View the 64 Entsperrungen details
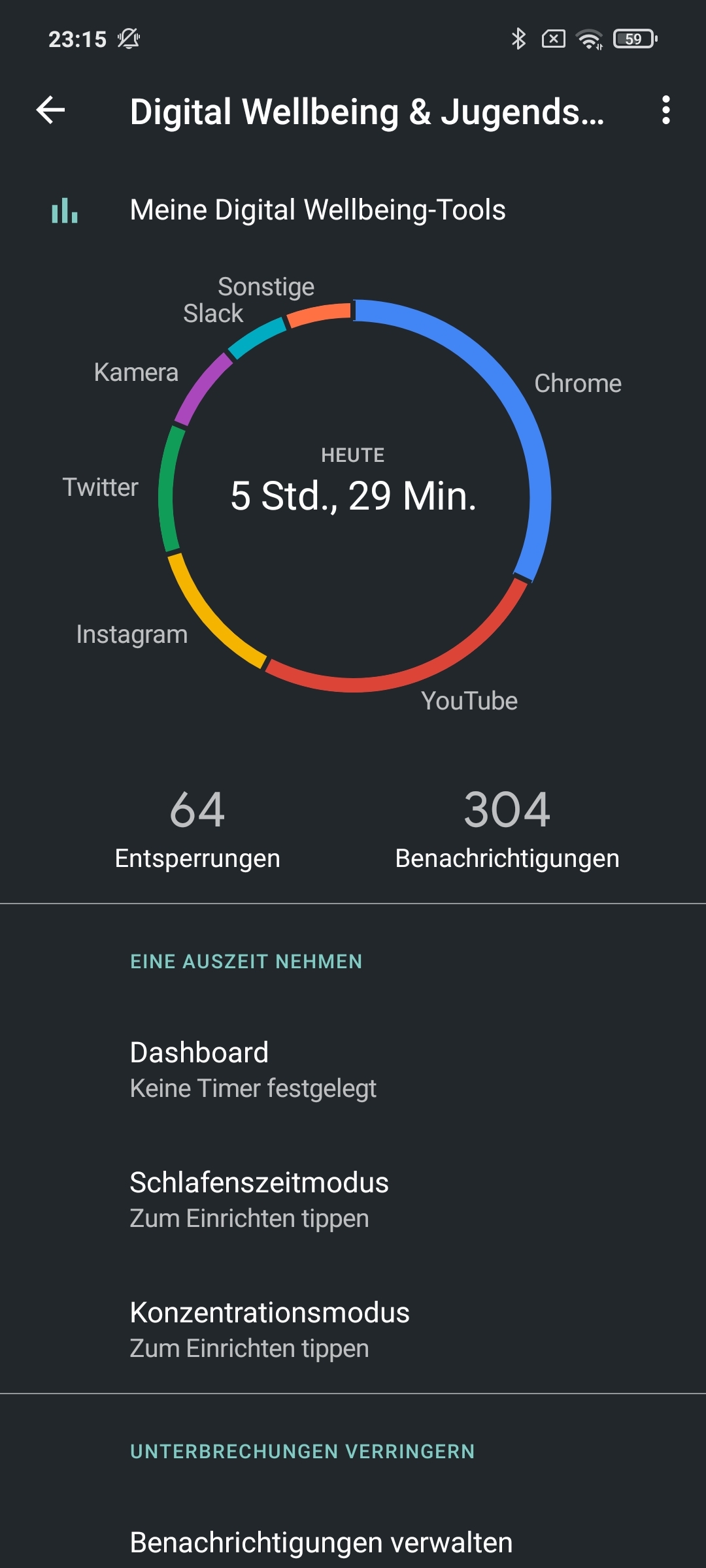Image resolution: width=706 pixels, height=1568 pixels. 197,830
